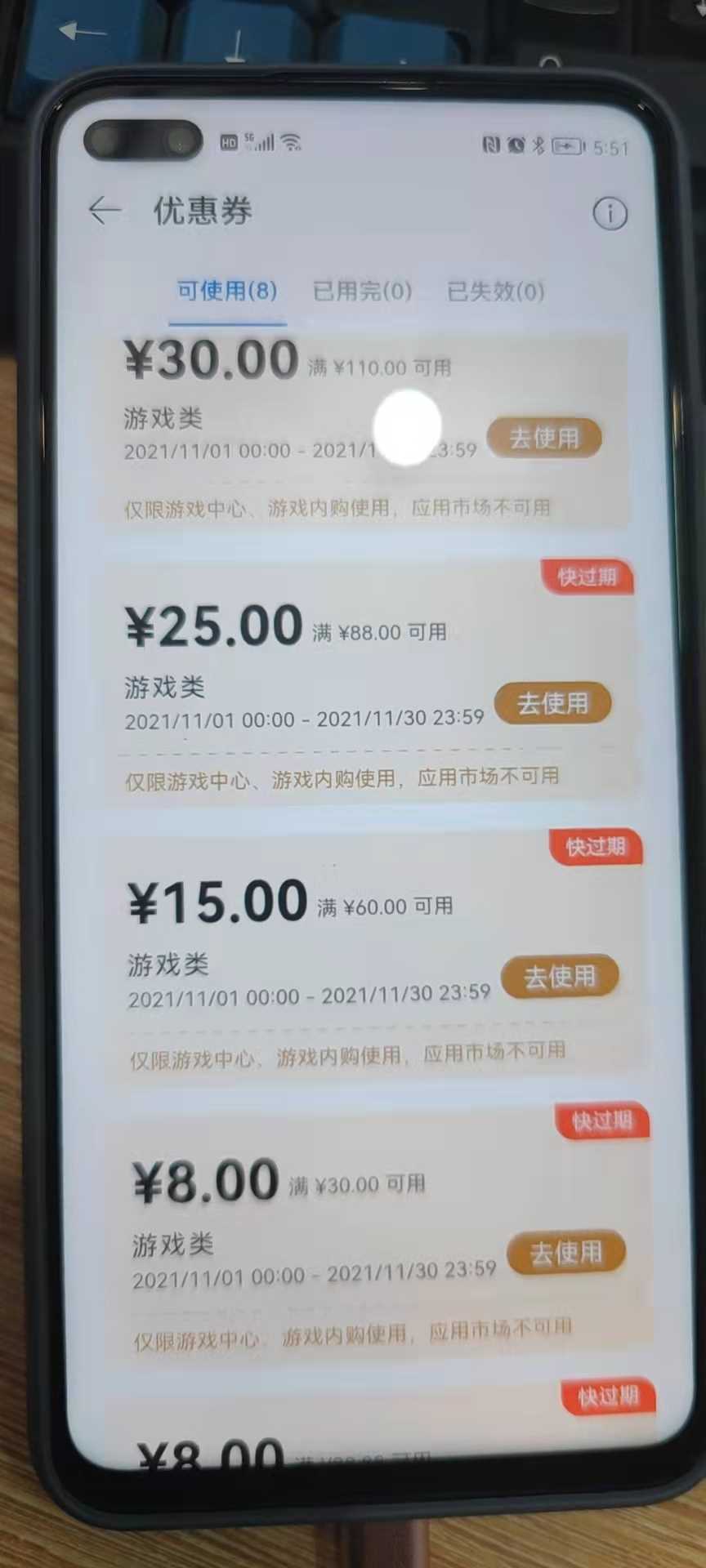Select the 可使用(8) tab
This screenshot has width=706, height=1568.
227,291
